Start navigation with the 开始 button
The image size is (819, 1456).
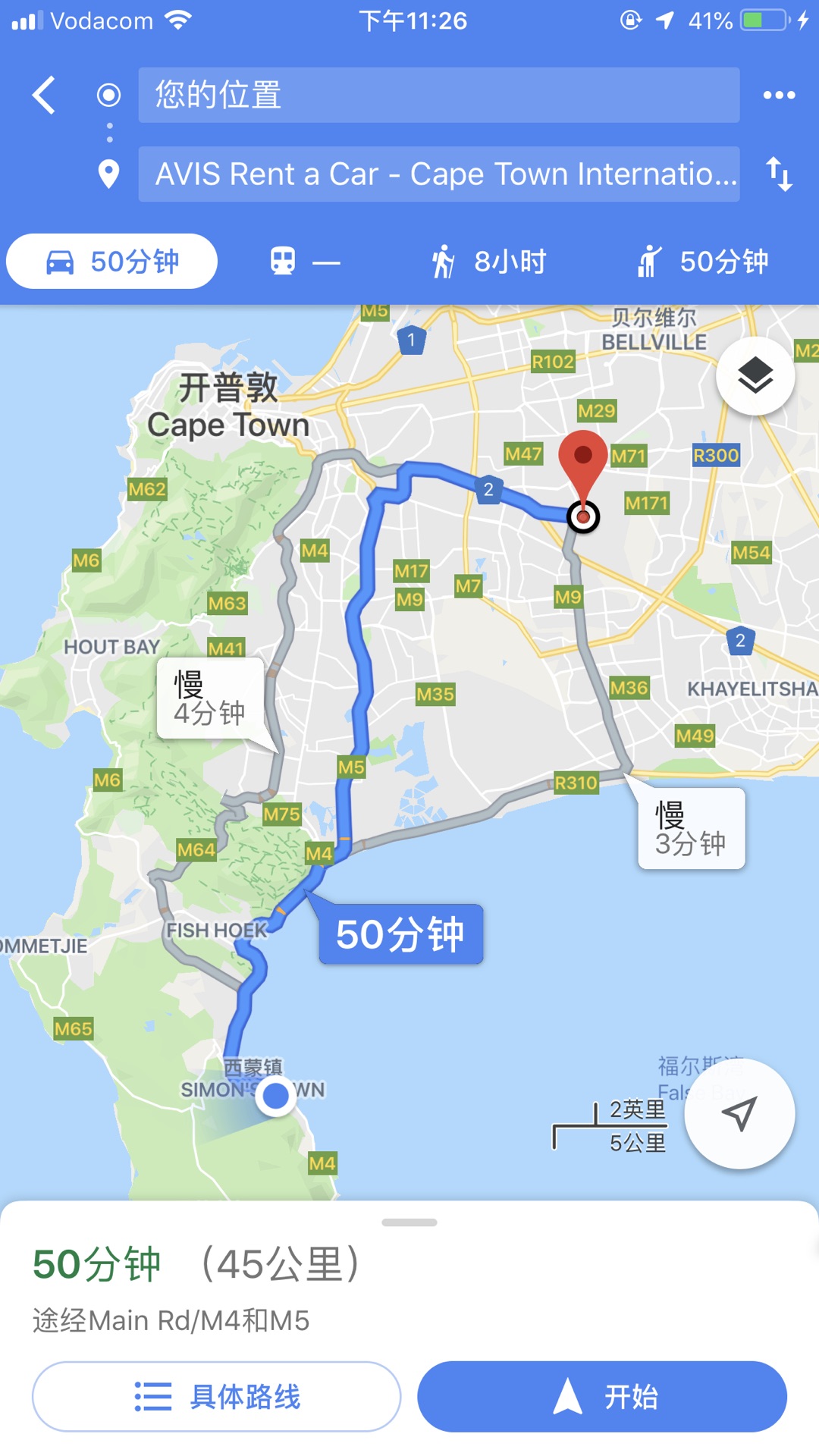coord(602,1396)
